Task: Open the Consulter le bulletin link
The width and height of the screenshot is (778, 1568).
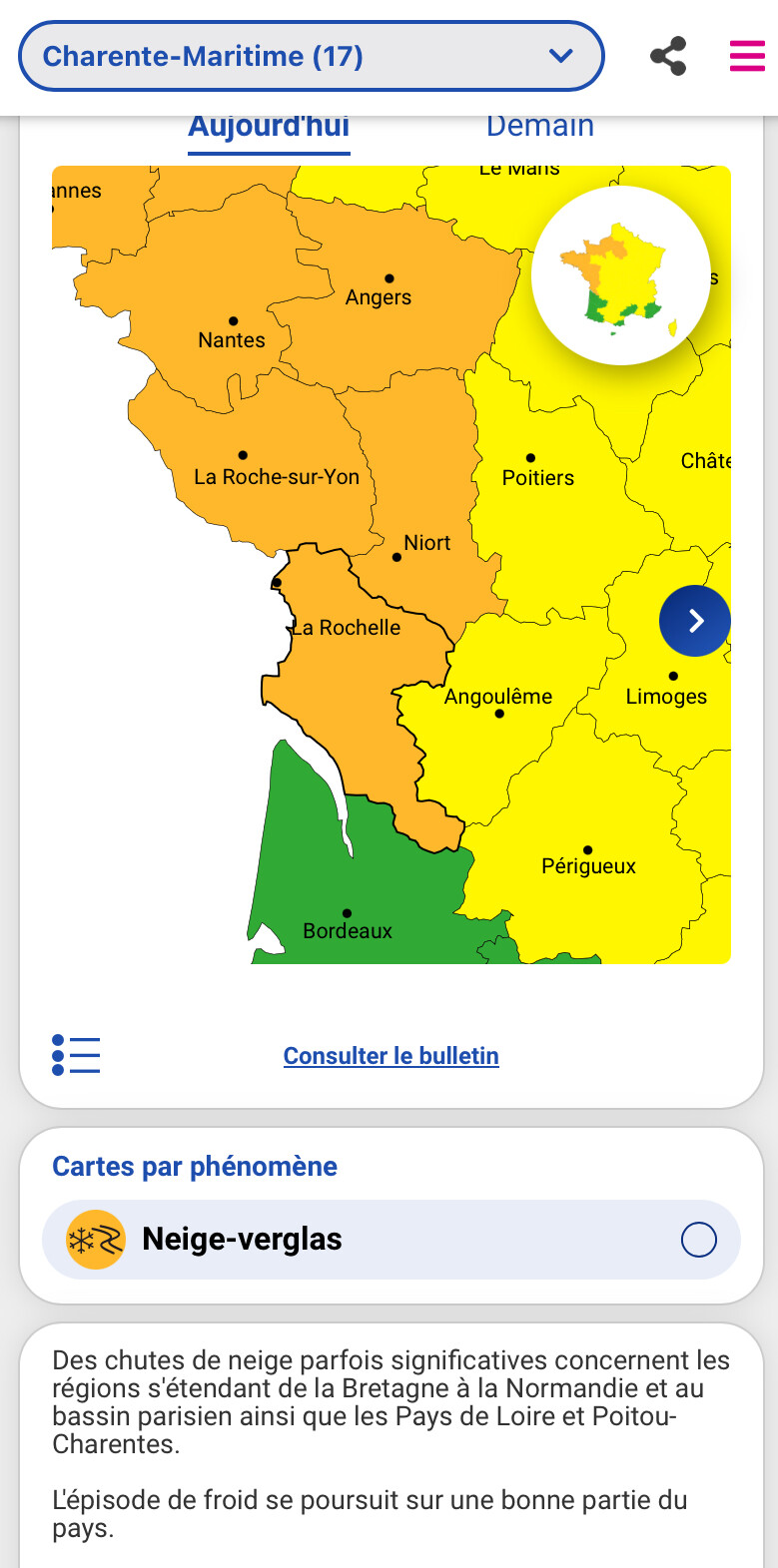Action: click(390, 1056)
